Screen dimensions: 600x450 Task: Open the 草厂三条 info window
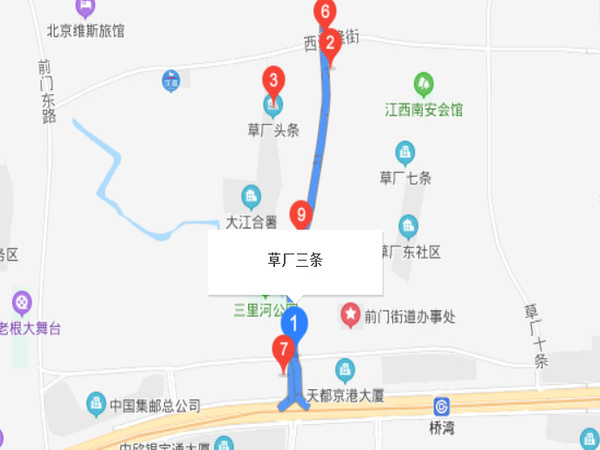coord(295,262)
